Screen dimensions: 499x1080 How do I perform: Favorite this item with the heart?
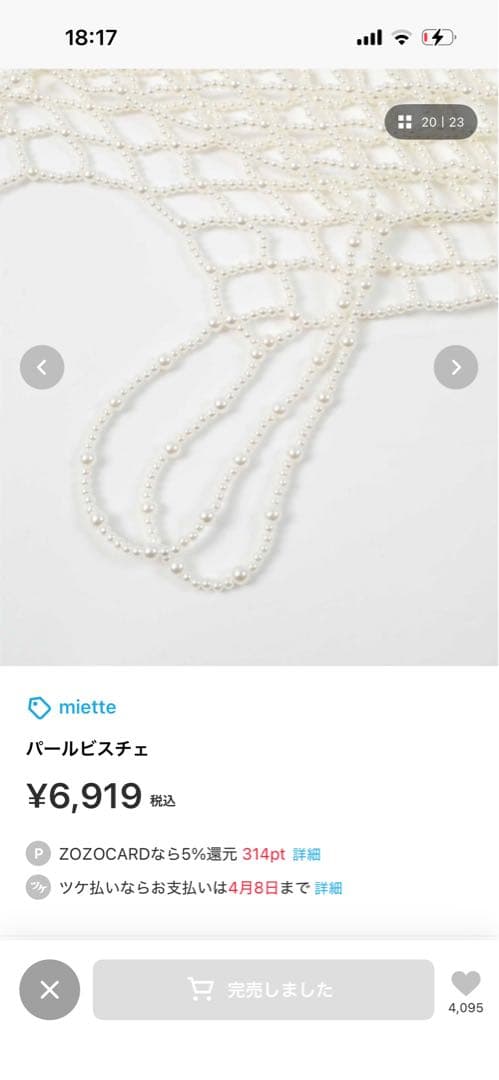pyautogui.click(x=466, y=992)
